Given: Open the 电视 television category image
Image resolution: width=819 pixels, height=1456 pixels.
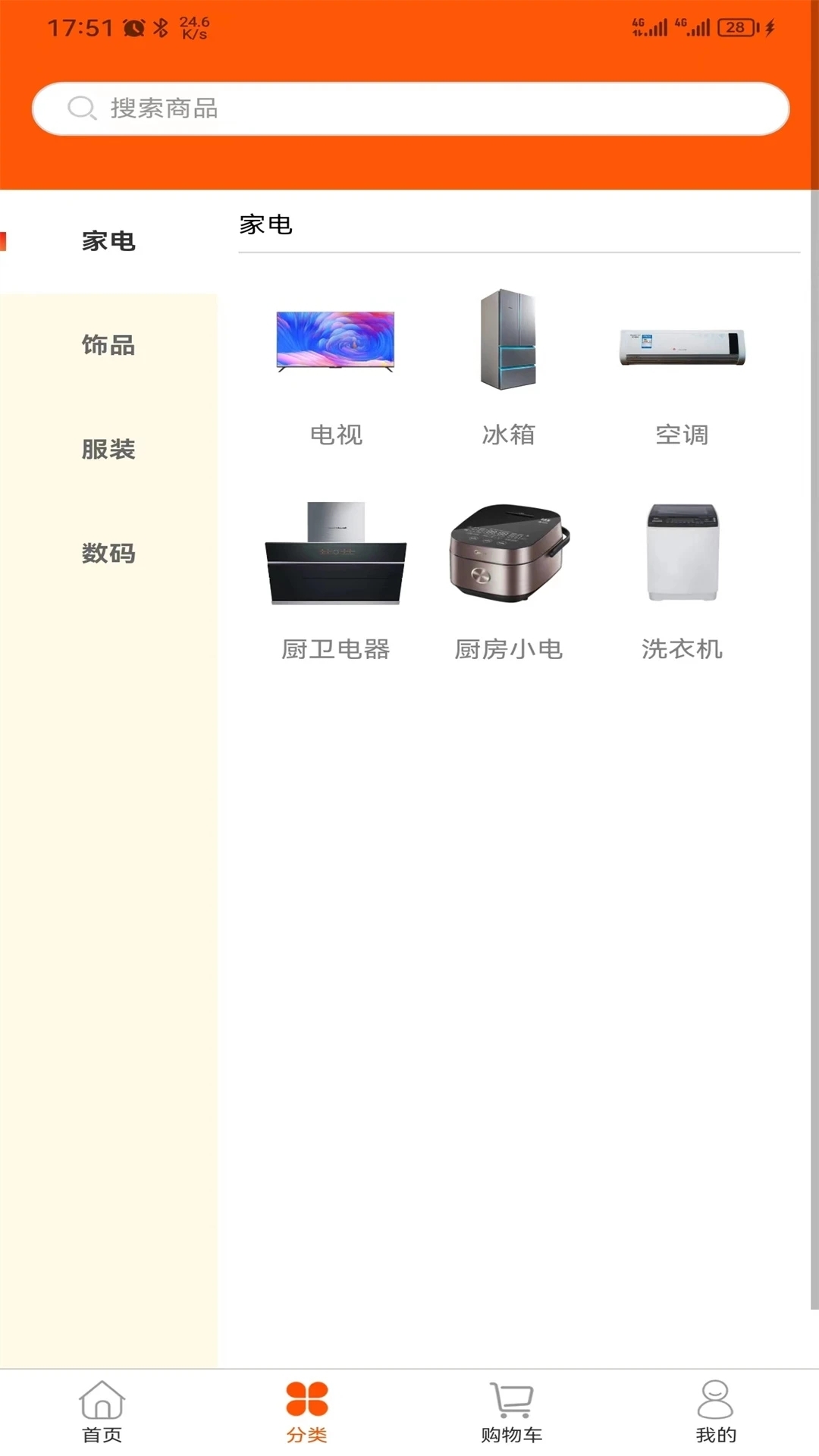Looking at the screenshot, I should [336, 342].
